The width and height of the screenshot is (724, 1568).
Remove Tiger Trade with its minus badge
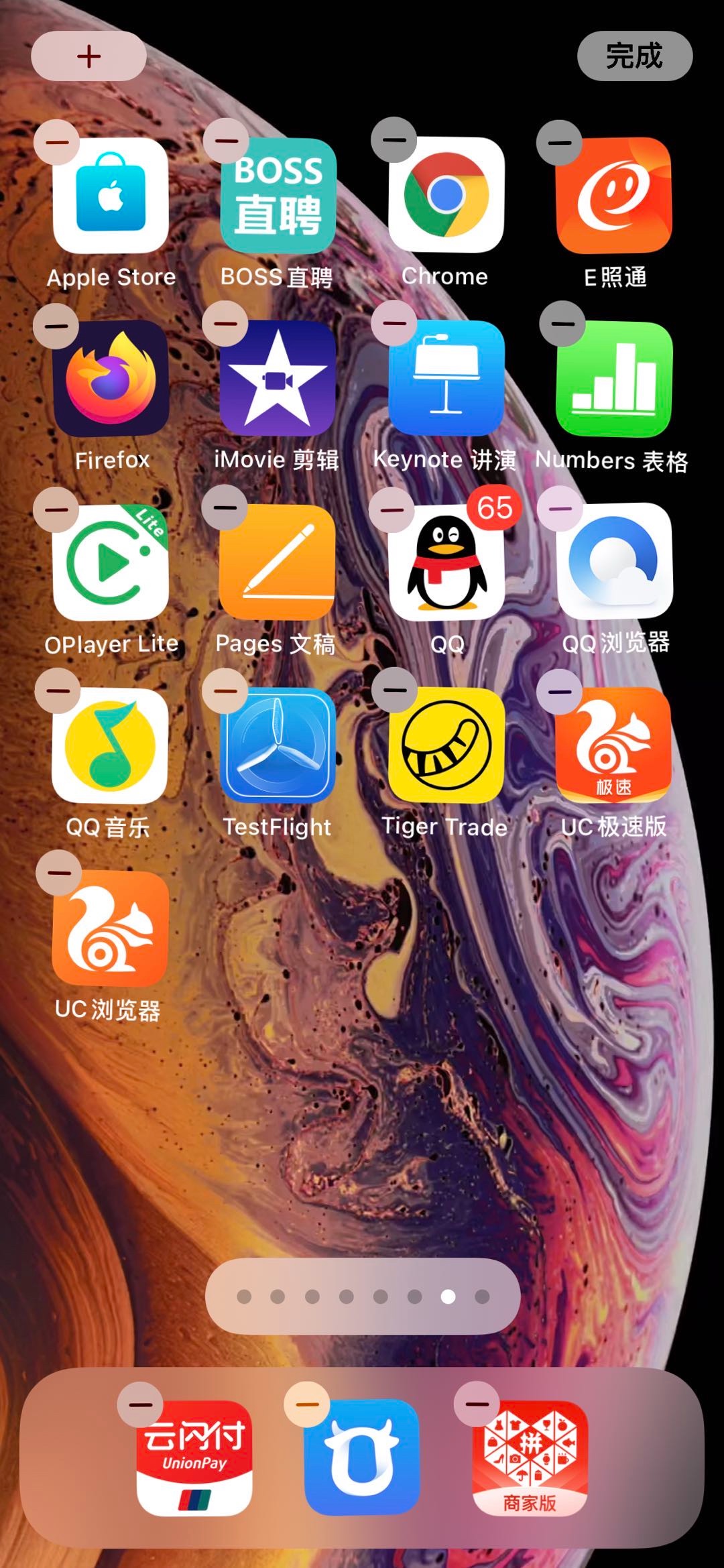point(394,690)
